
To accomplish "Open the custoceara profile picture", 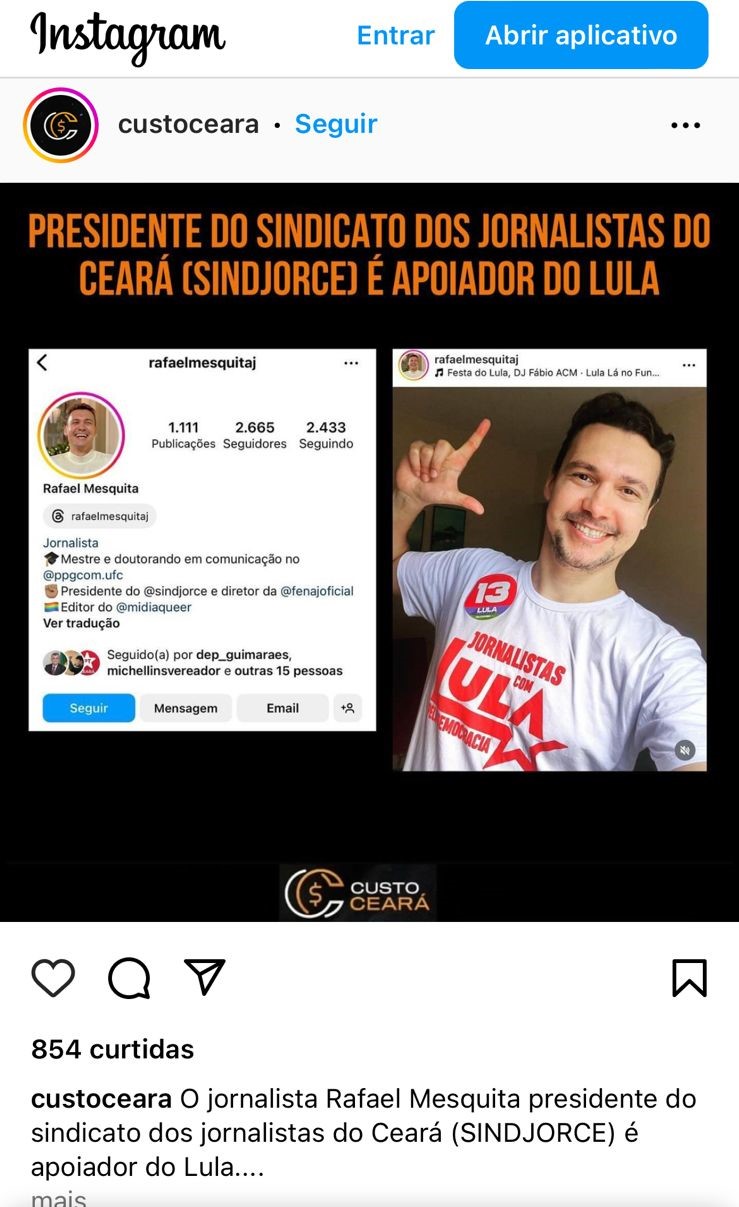I will (60, 125).
